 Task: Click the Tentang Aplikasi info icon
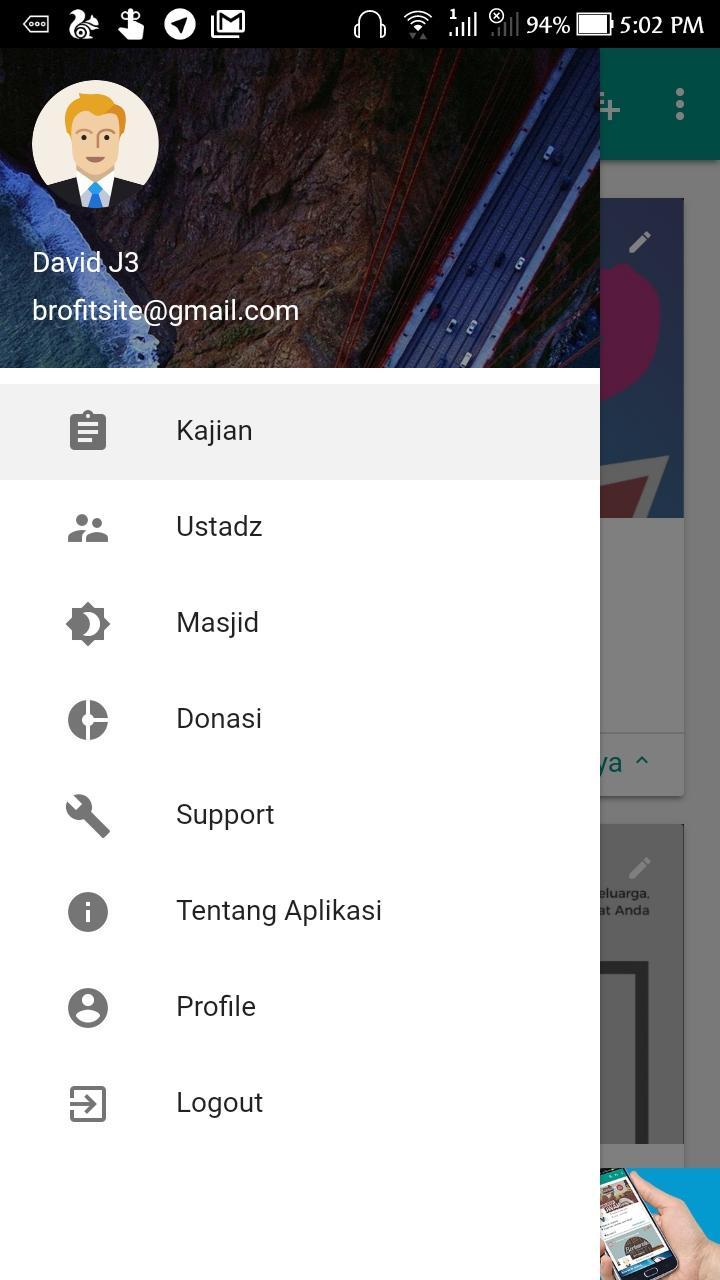87,910
